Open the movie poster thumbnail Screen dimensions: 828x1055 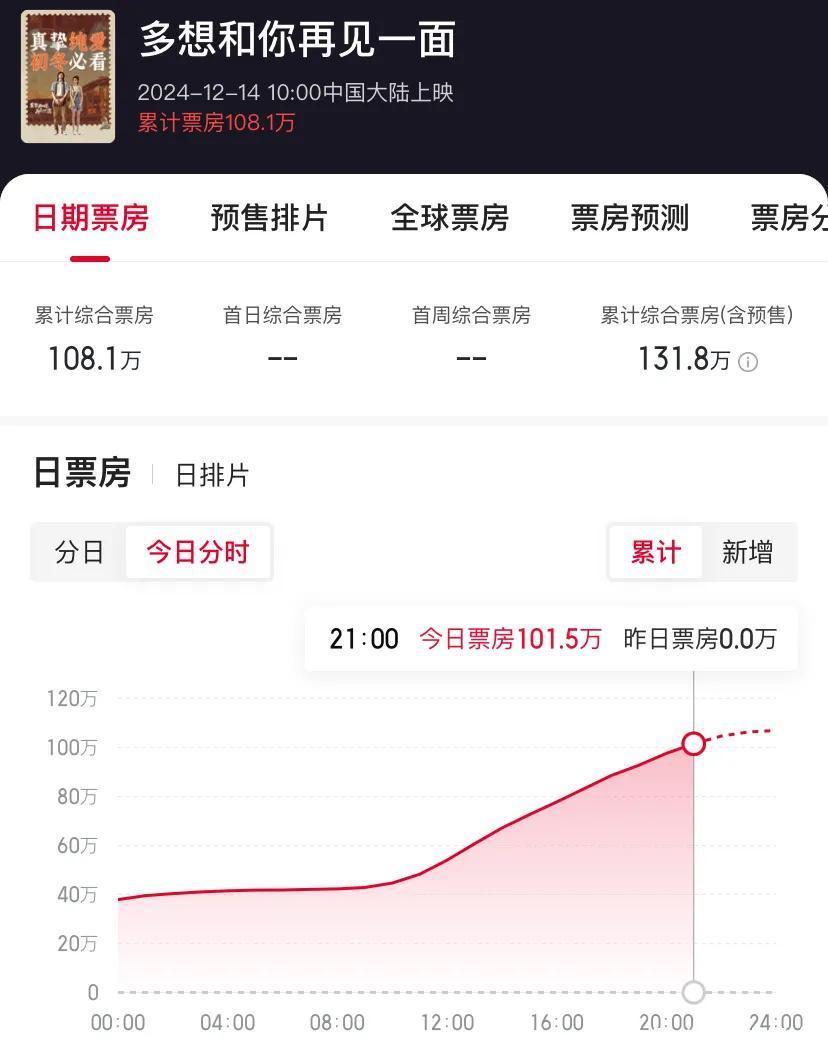(68, 77)
